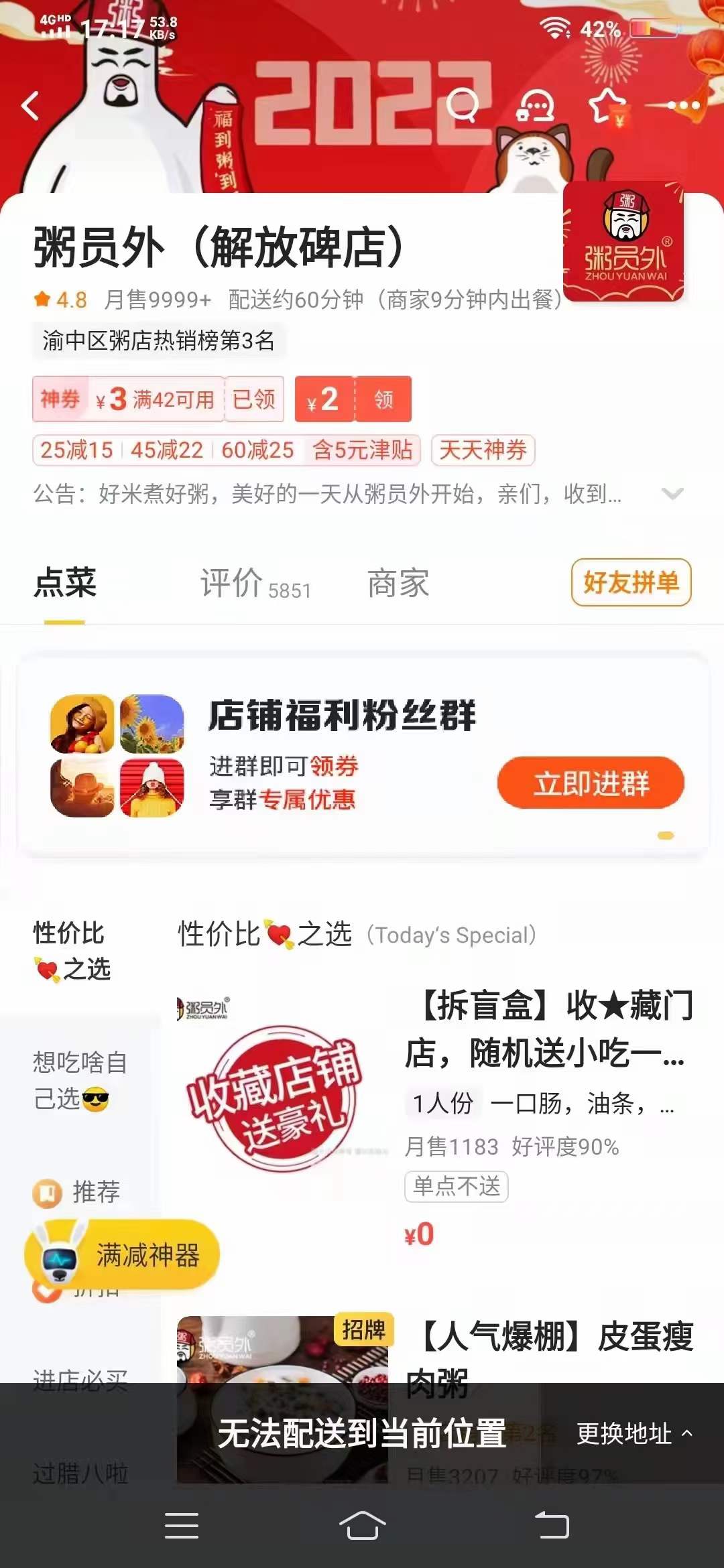Expand the store announcement chevron
The height and width of the screenshot is (1568, 724).
(x=672, y=494)
